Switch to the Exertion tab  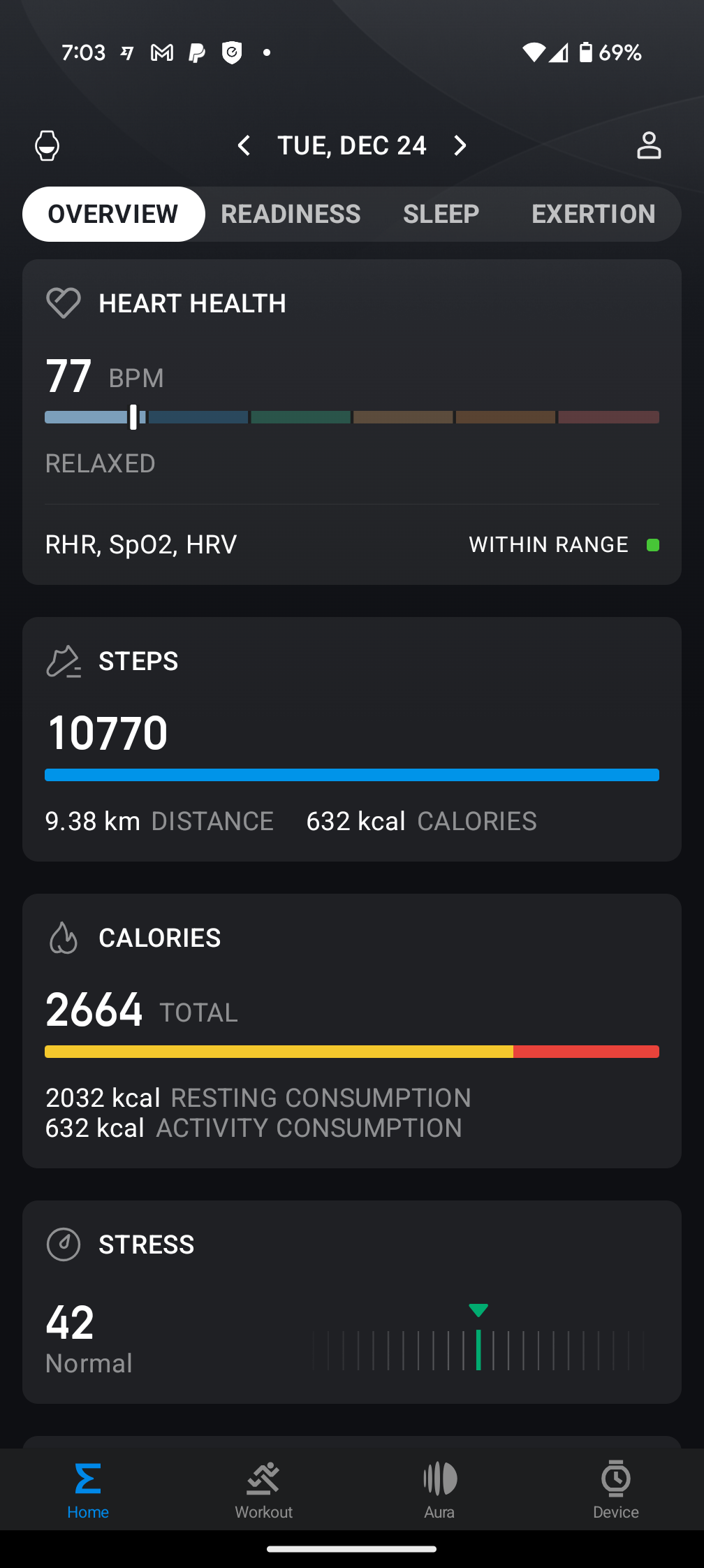[x=593, y=214]
